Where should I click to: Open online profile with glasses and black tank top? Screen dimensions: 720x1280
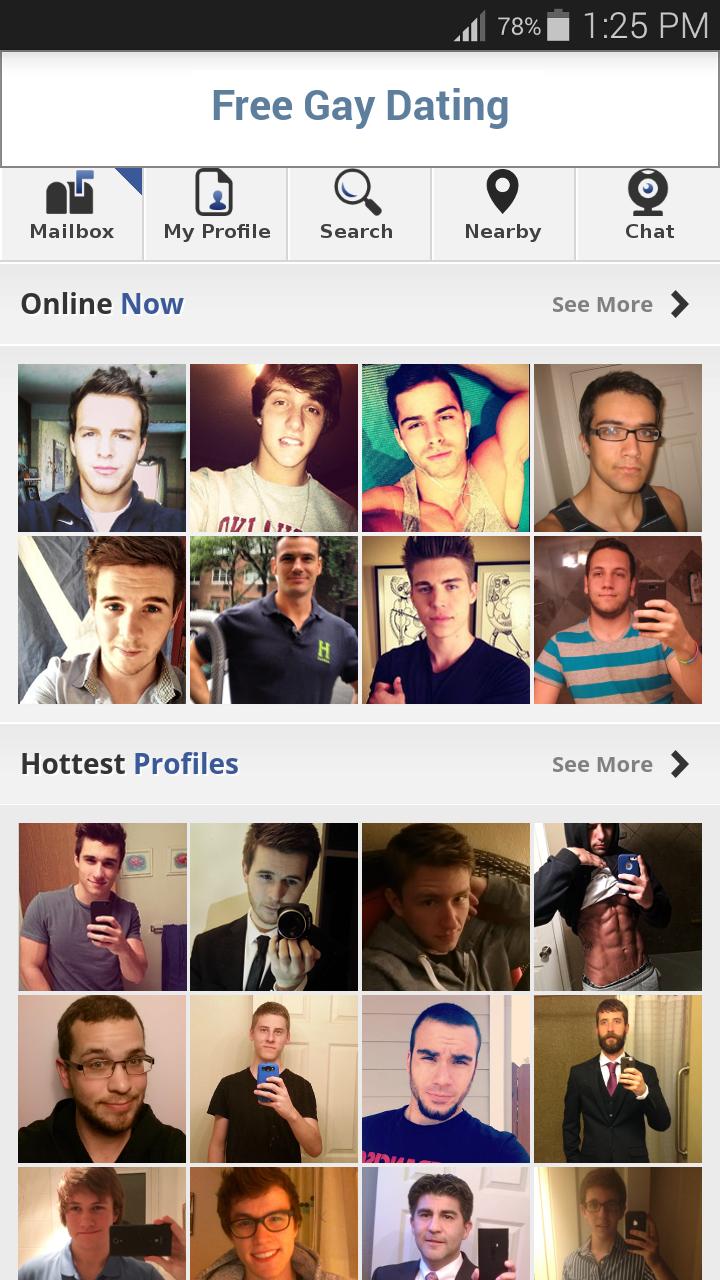(x=617, y=448)
